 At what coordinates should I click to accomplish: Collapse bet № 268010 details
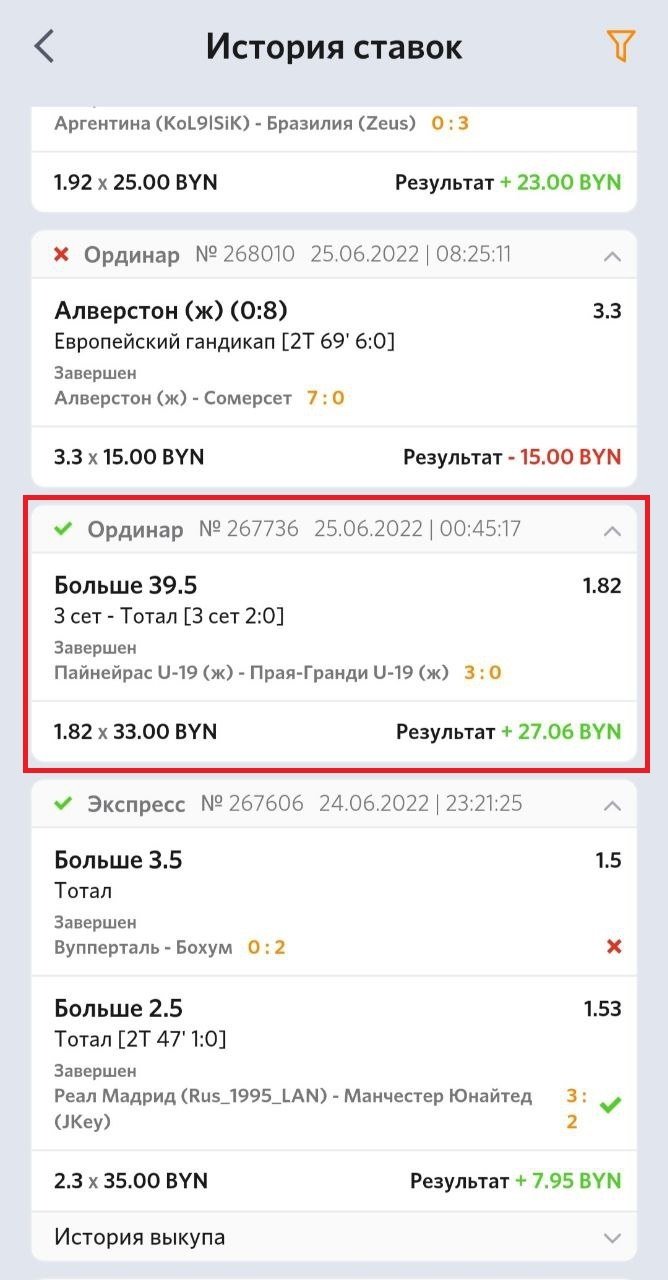pos(612,256)
